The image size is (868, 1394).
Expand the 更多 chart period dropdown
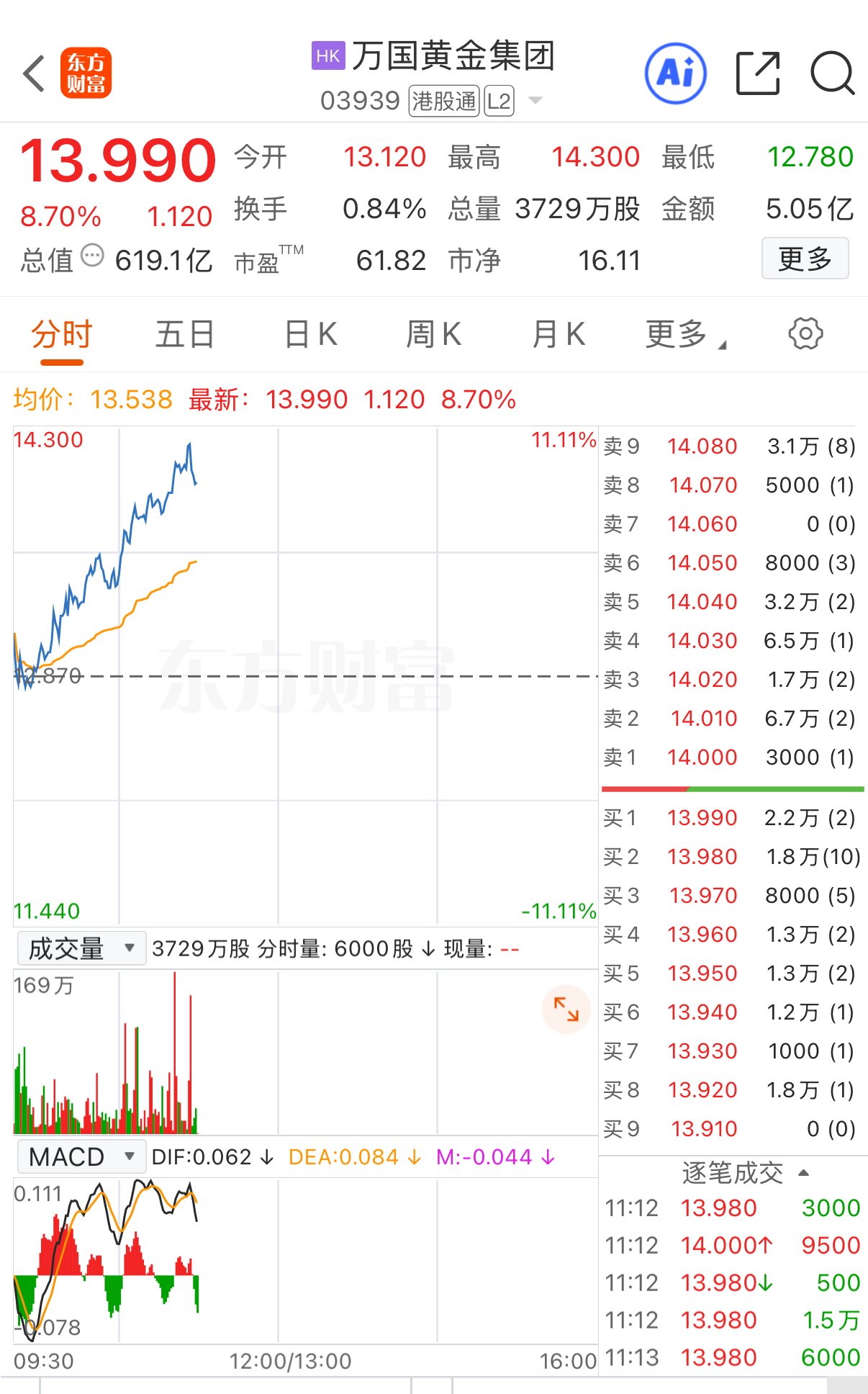[684, 335]
